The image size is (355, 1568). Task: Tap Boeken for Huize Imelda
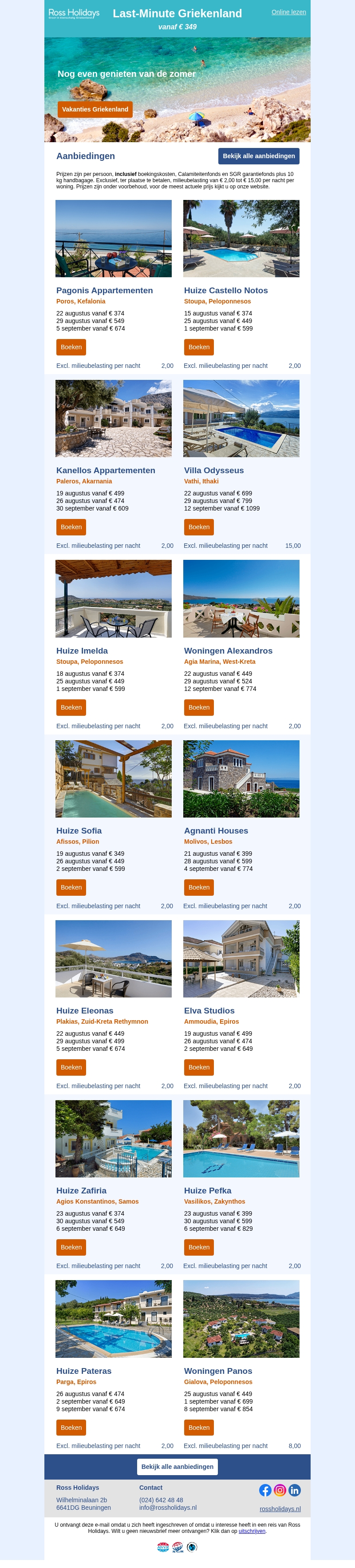click(71, 707)
